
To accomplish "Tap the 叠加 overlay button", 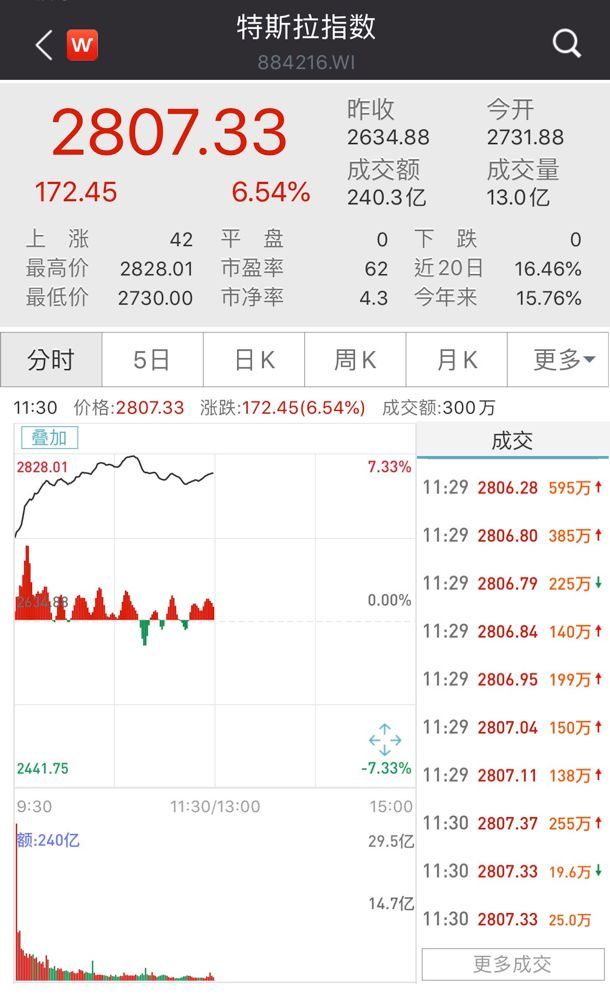I will click(48, 437).
